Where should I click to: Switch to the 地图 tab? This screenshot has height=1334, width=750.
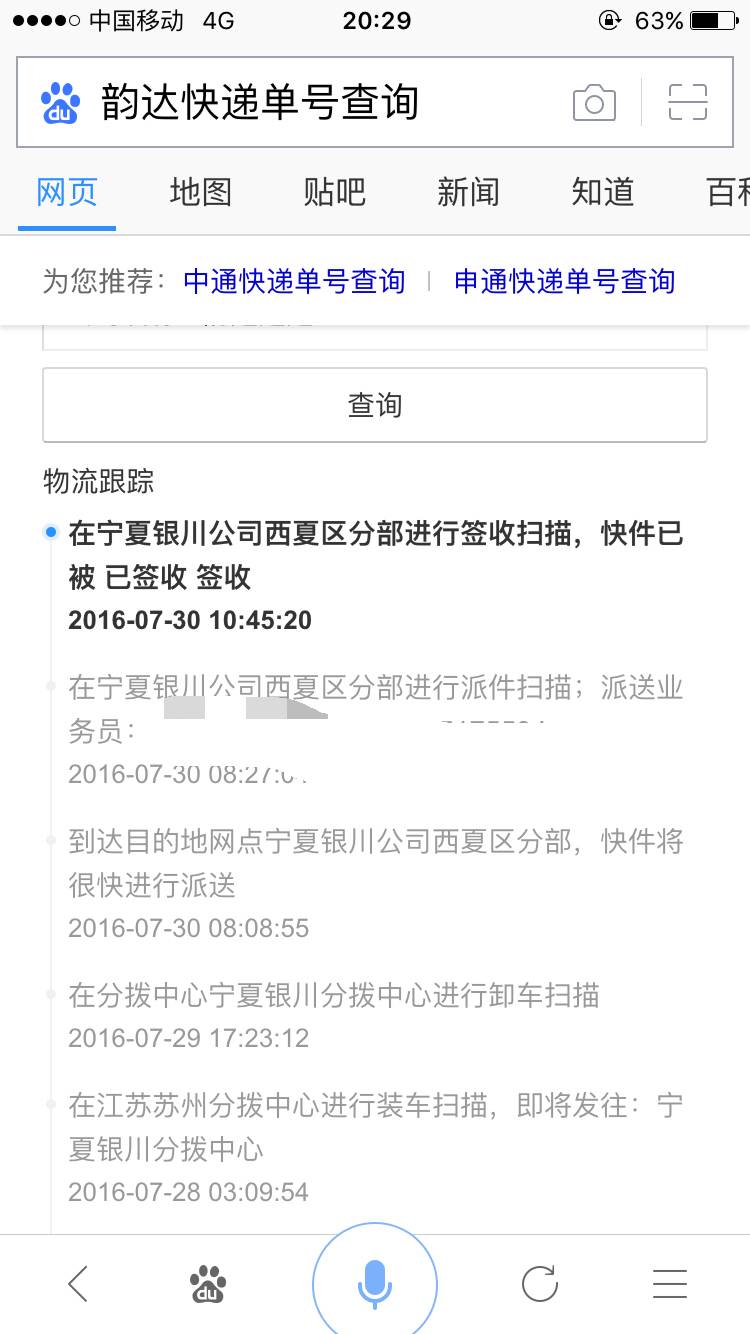[x=200, y=192]
